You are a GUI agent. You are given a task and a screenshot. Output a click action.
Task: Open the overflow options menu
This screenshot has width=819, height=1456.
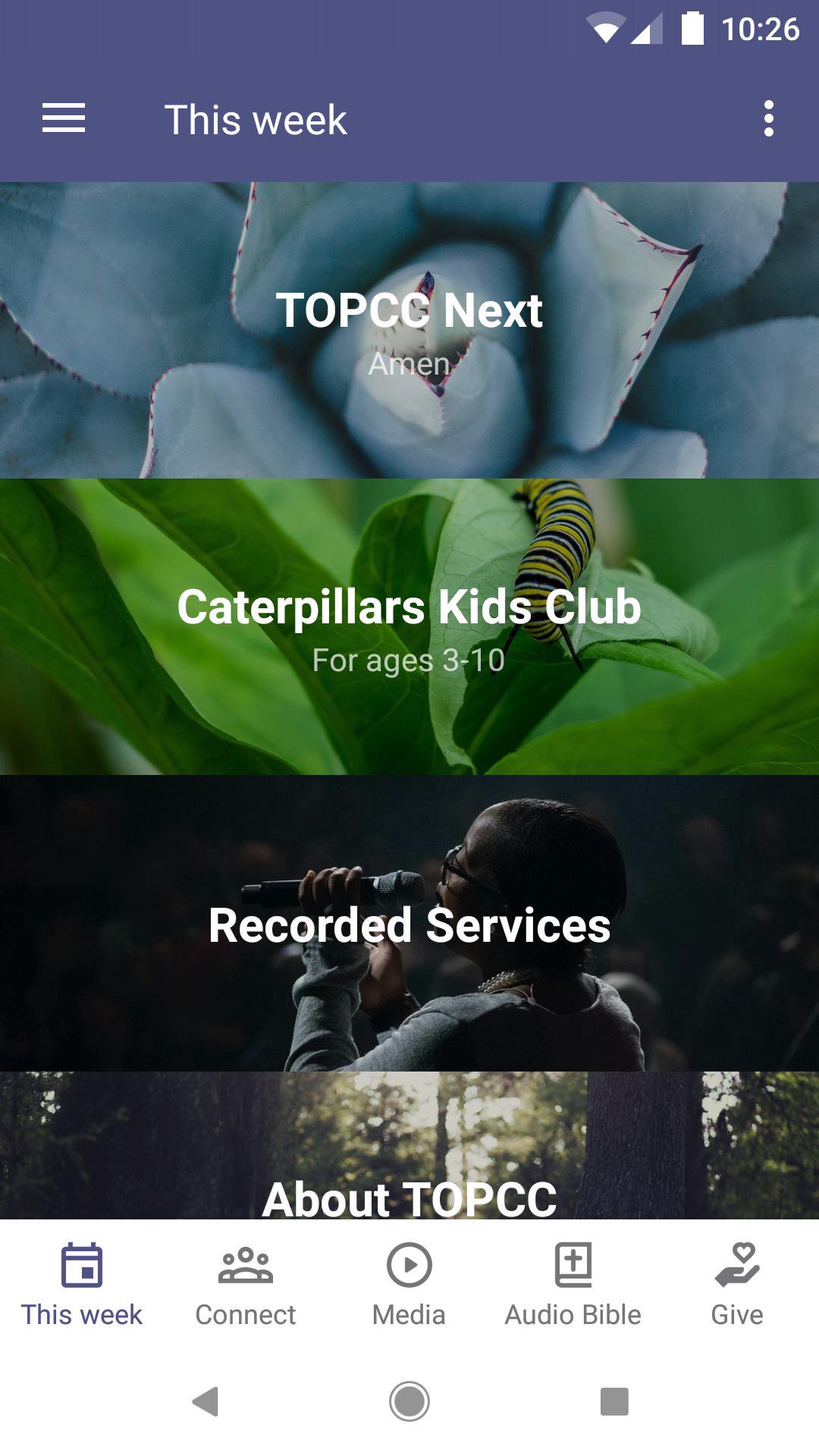click(x=768, y=119)
